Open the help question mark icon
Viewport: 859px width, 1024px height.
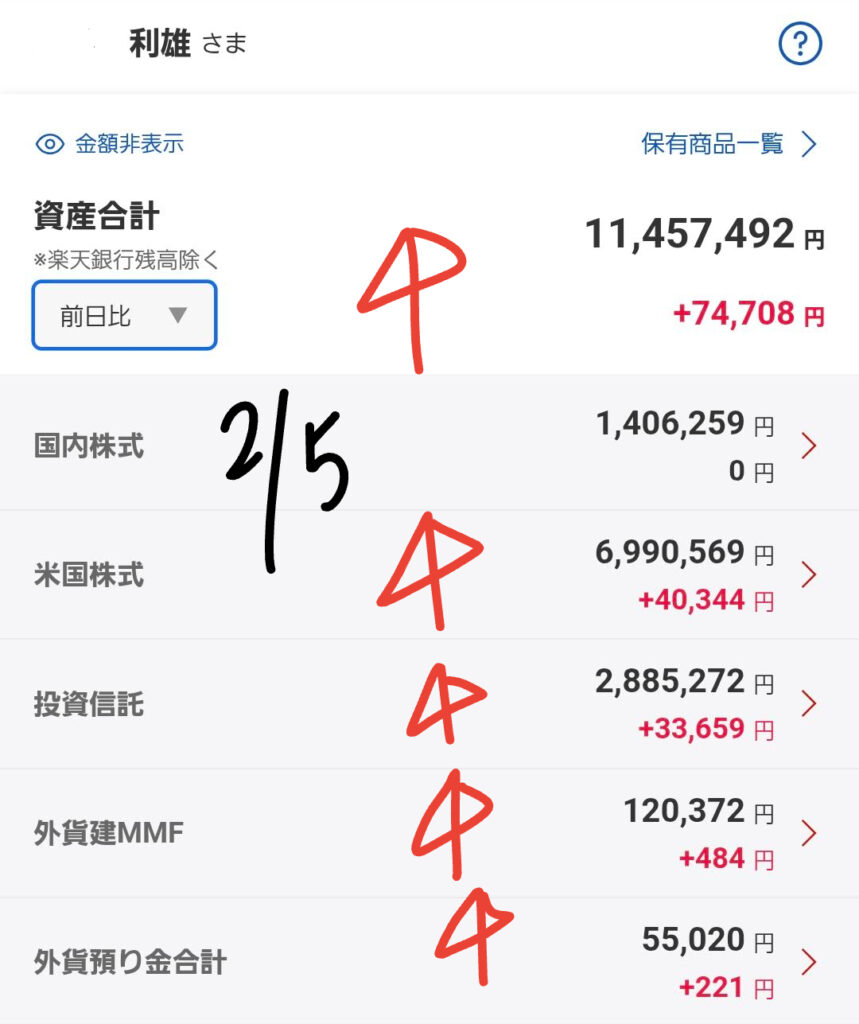click(800, 45)
